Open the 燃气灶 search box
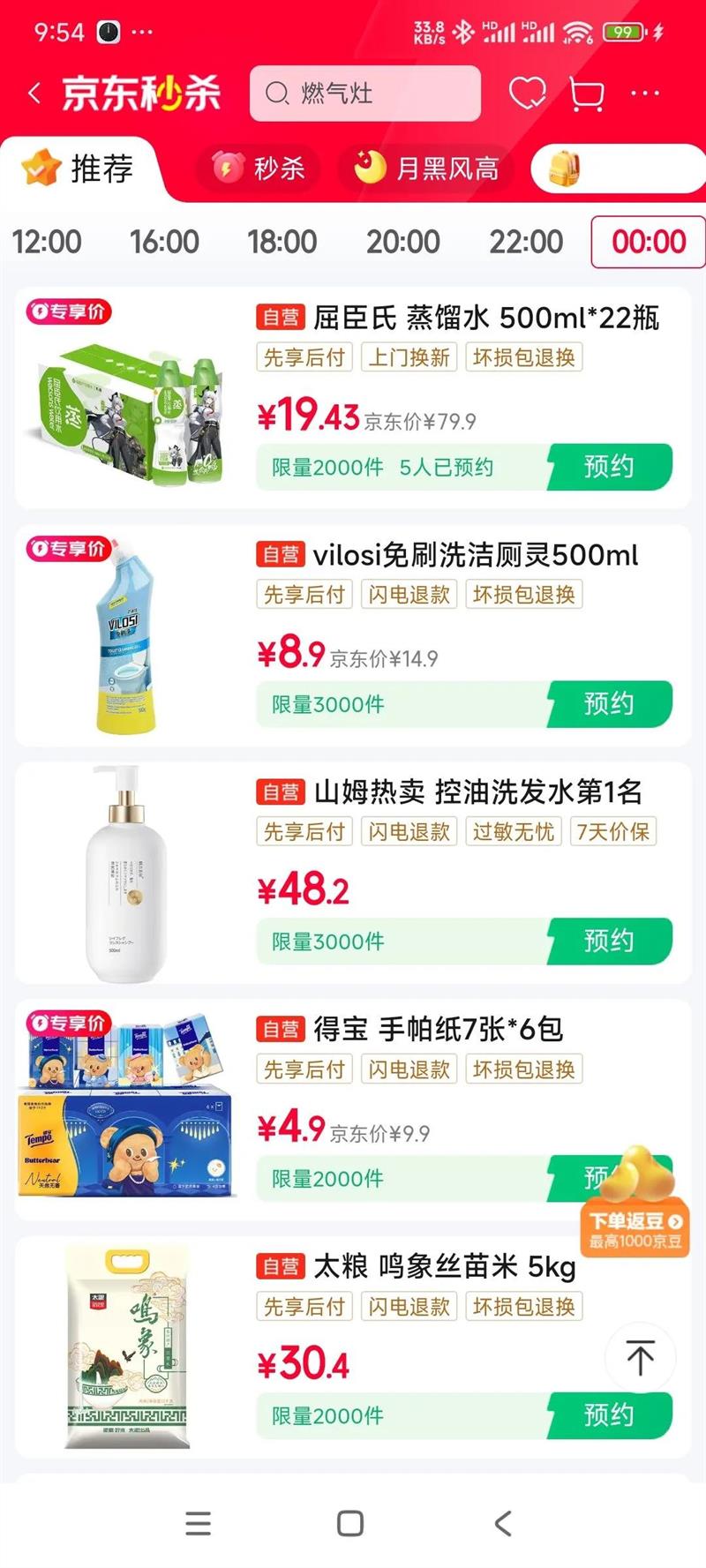 365,94
